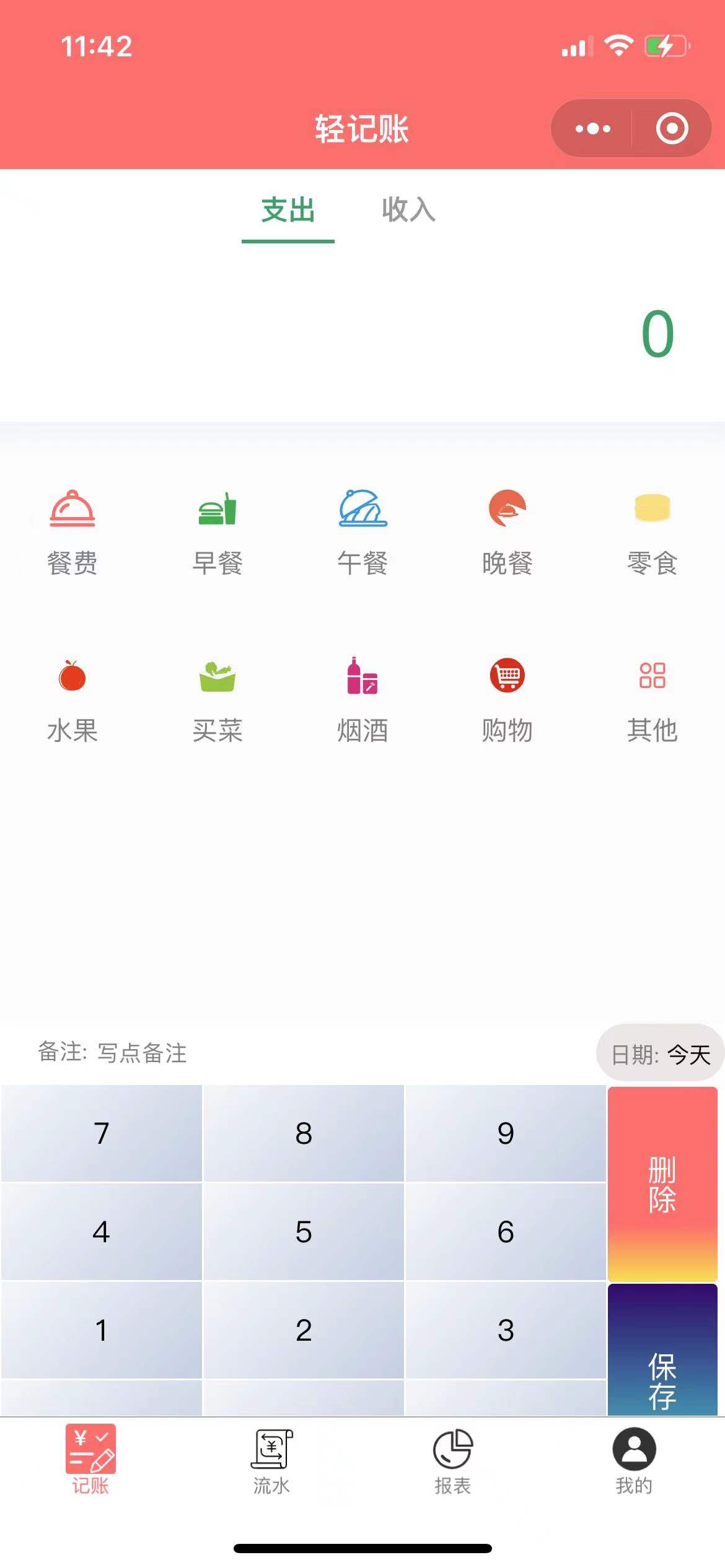Choose the 早餐 category

pos(217,532)
